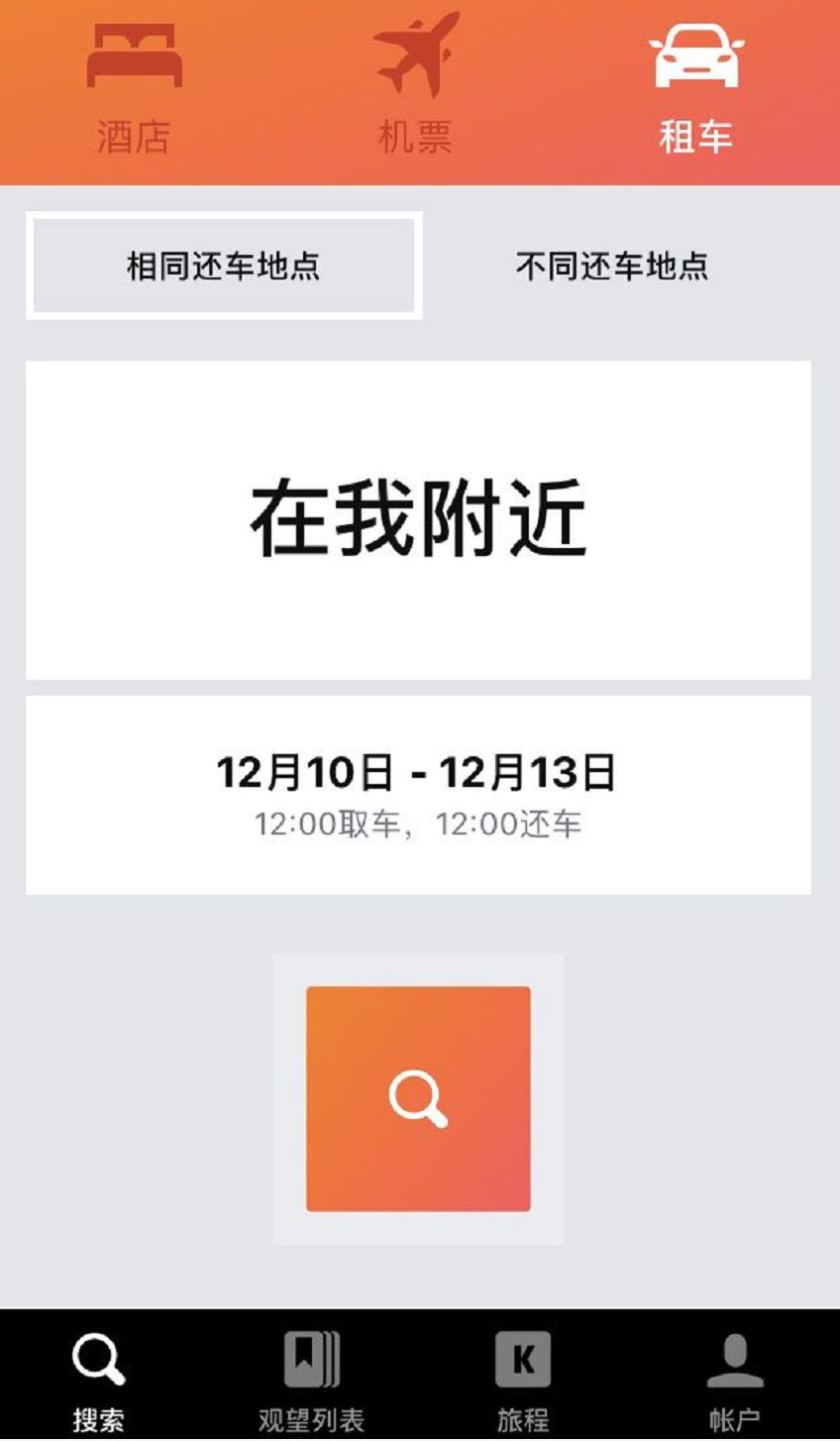Switch to the 机票 flights tab
The height and width of the screenshot is (1441, 840).
[415, 89]
